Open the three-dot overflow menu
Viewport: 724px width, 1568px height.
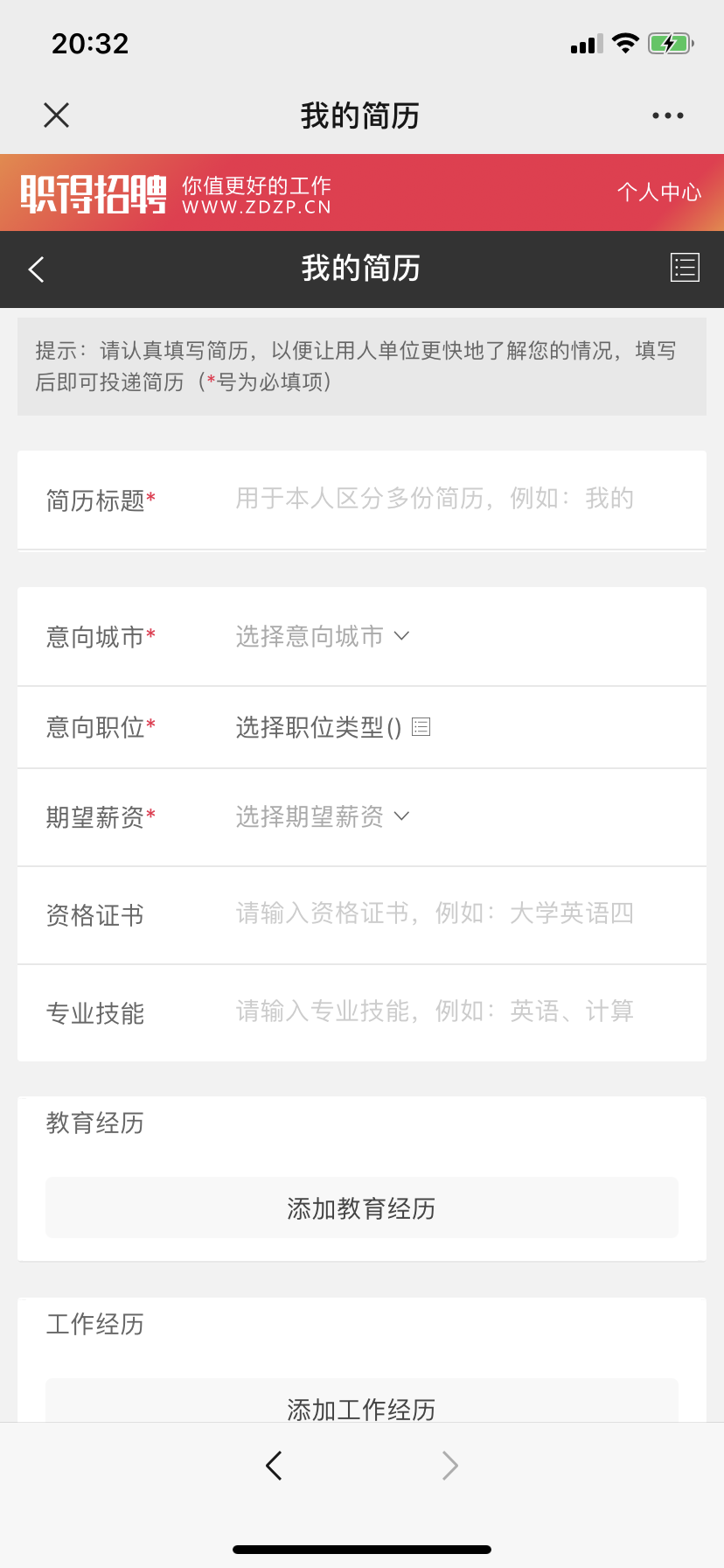click(667, 115)
